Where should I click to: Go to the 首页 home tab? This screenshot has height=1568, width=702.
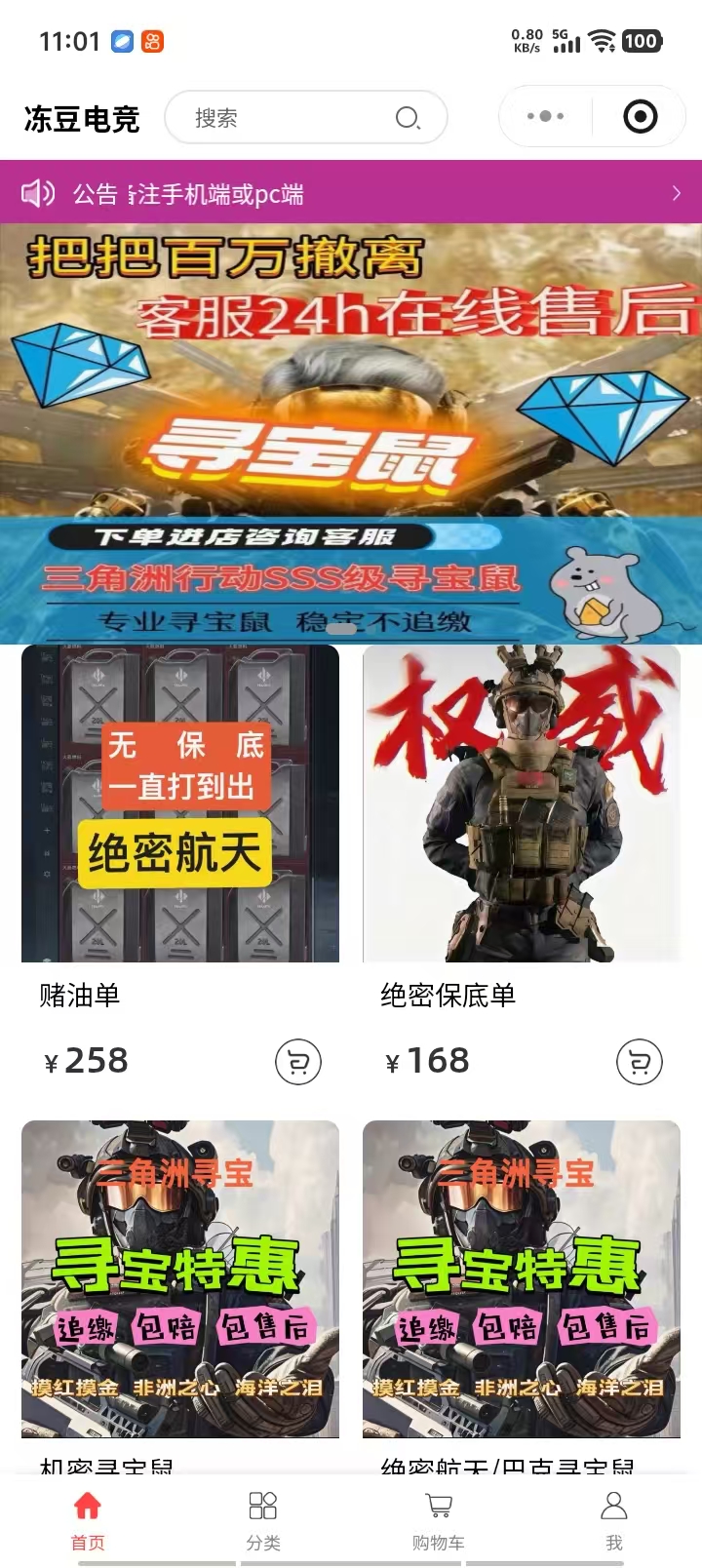tap(88, 1519)
